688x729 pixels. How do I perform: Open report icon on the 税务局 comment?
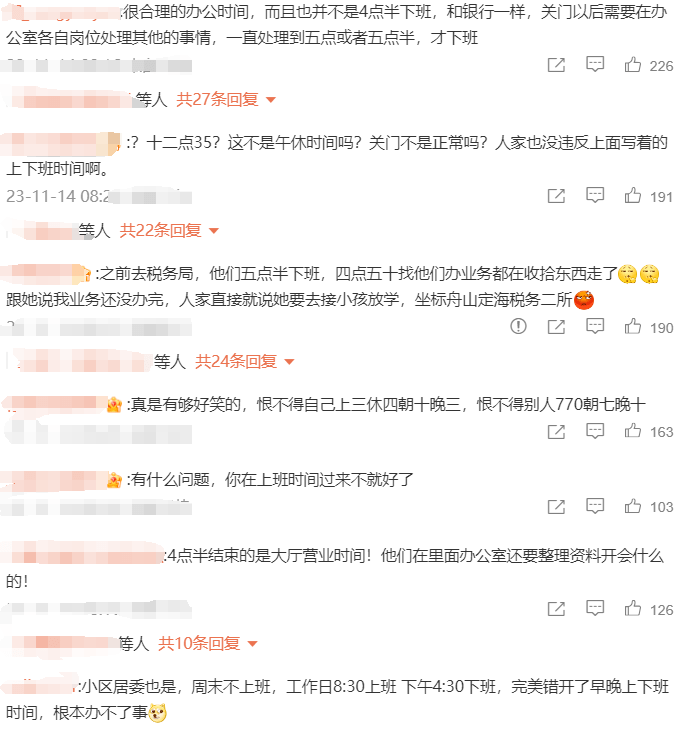click(x=518, y=326)
